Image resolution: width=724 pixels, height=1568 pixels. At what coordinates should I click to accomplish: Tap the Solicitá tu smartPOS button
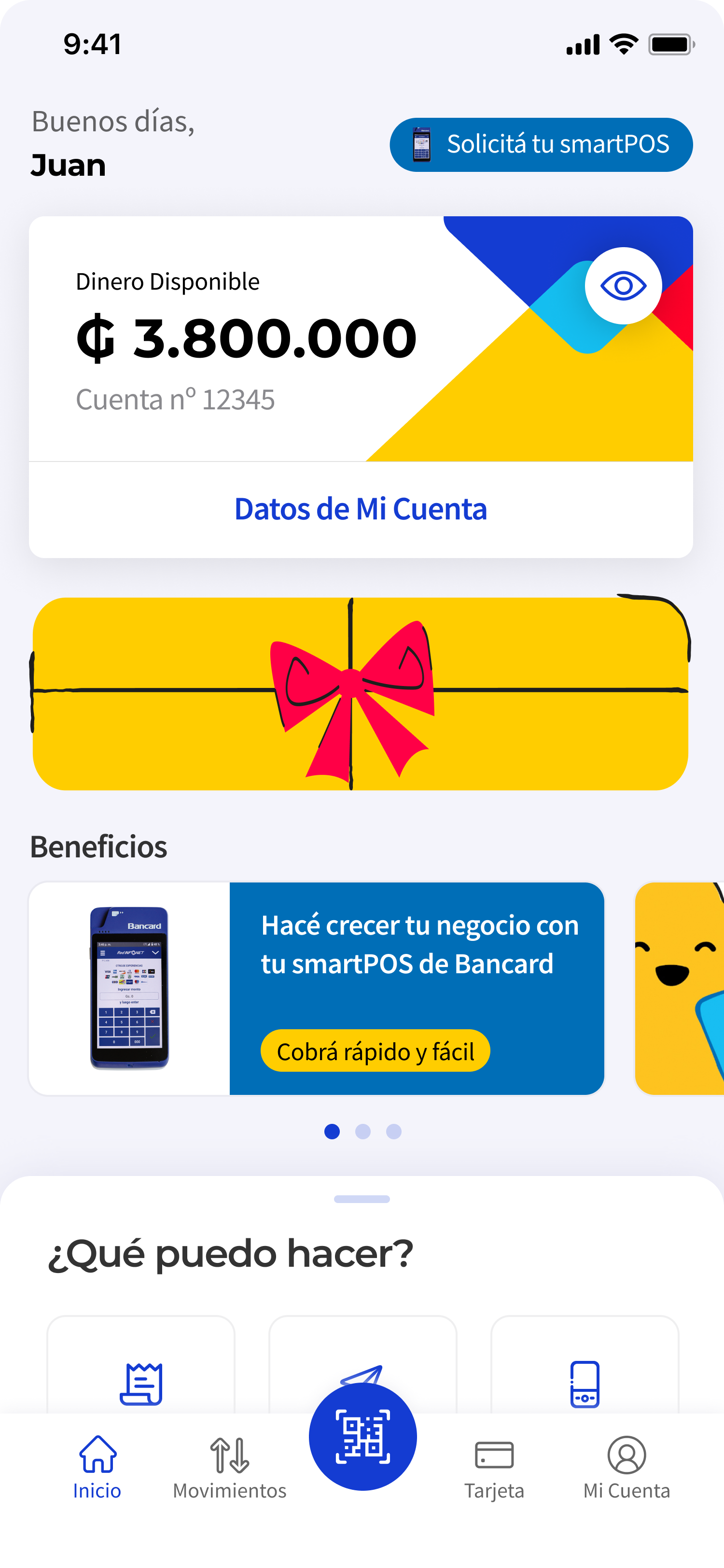point(541,145)
